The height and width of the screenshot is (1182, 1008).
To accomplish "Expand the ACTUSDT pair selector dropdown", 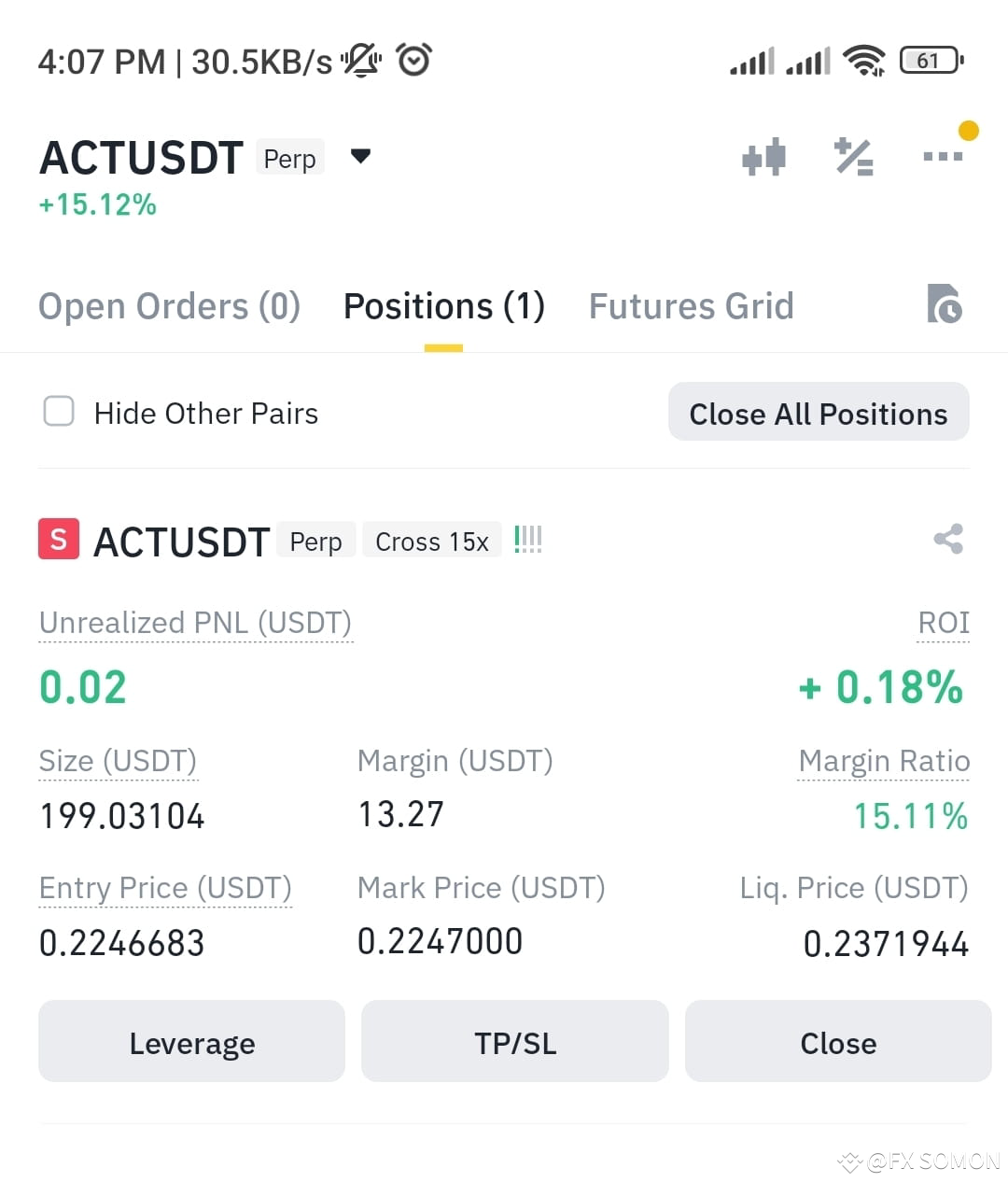I will pos(360,157).
